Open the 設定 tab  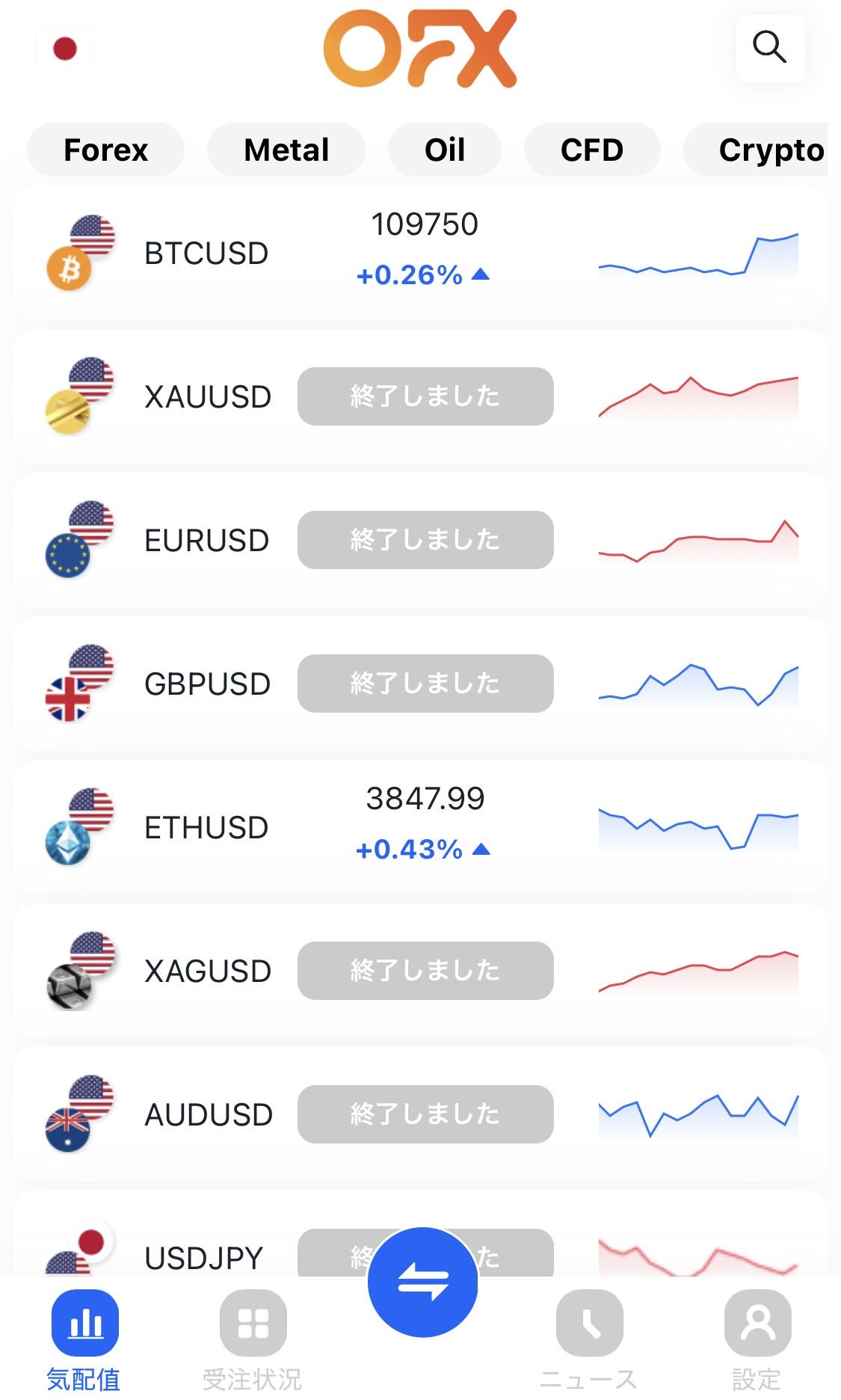point(757,1339)
